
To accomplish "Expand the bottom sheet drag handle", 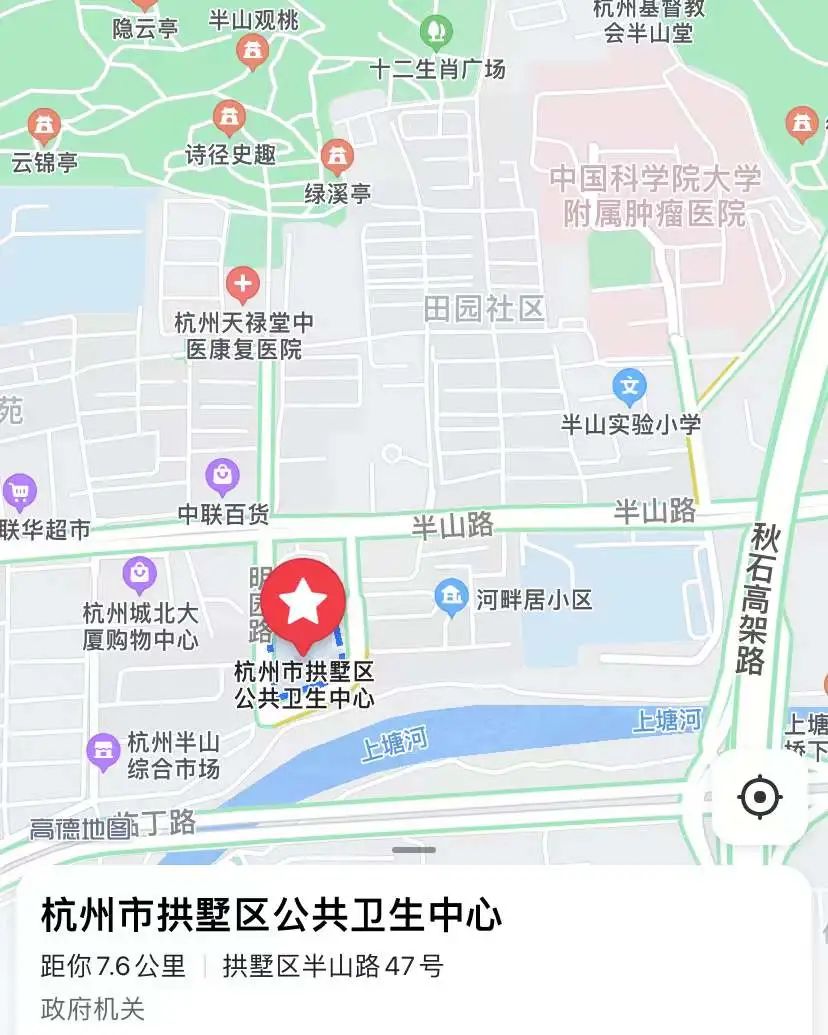I will pos(414,850).
